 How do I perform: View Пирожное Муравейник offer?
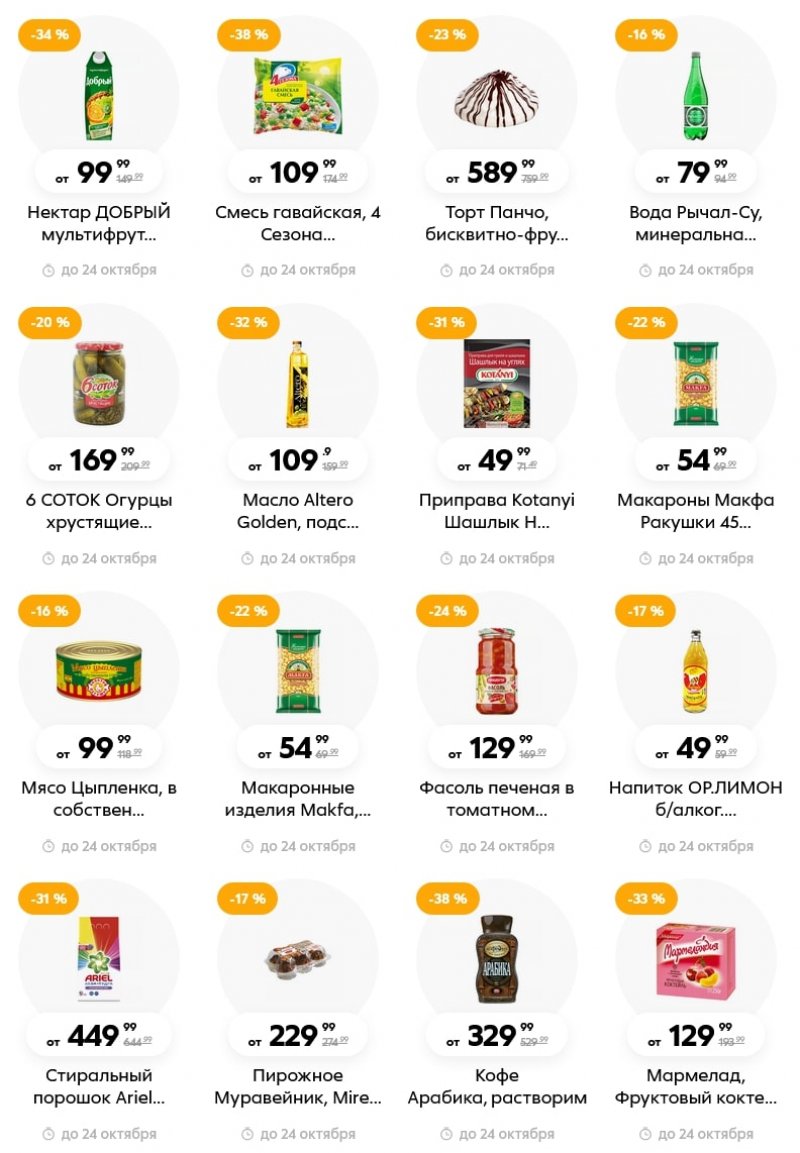(297, 1086)
